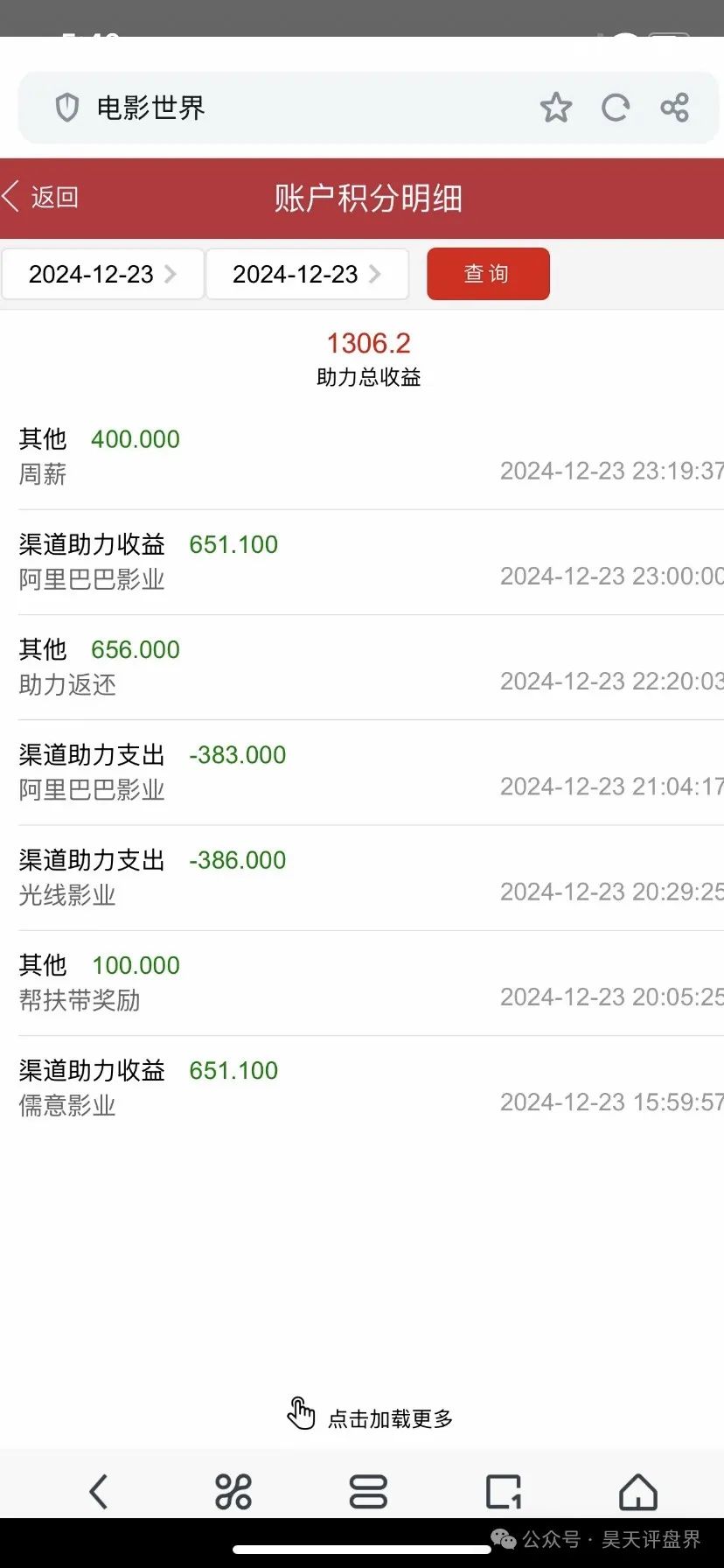The image size is (724, 1568).
Task: Open the browser tabs switcher
Action: pos(368,1492)
